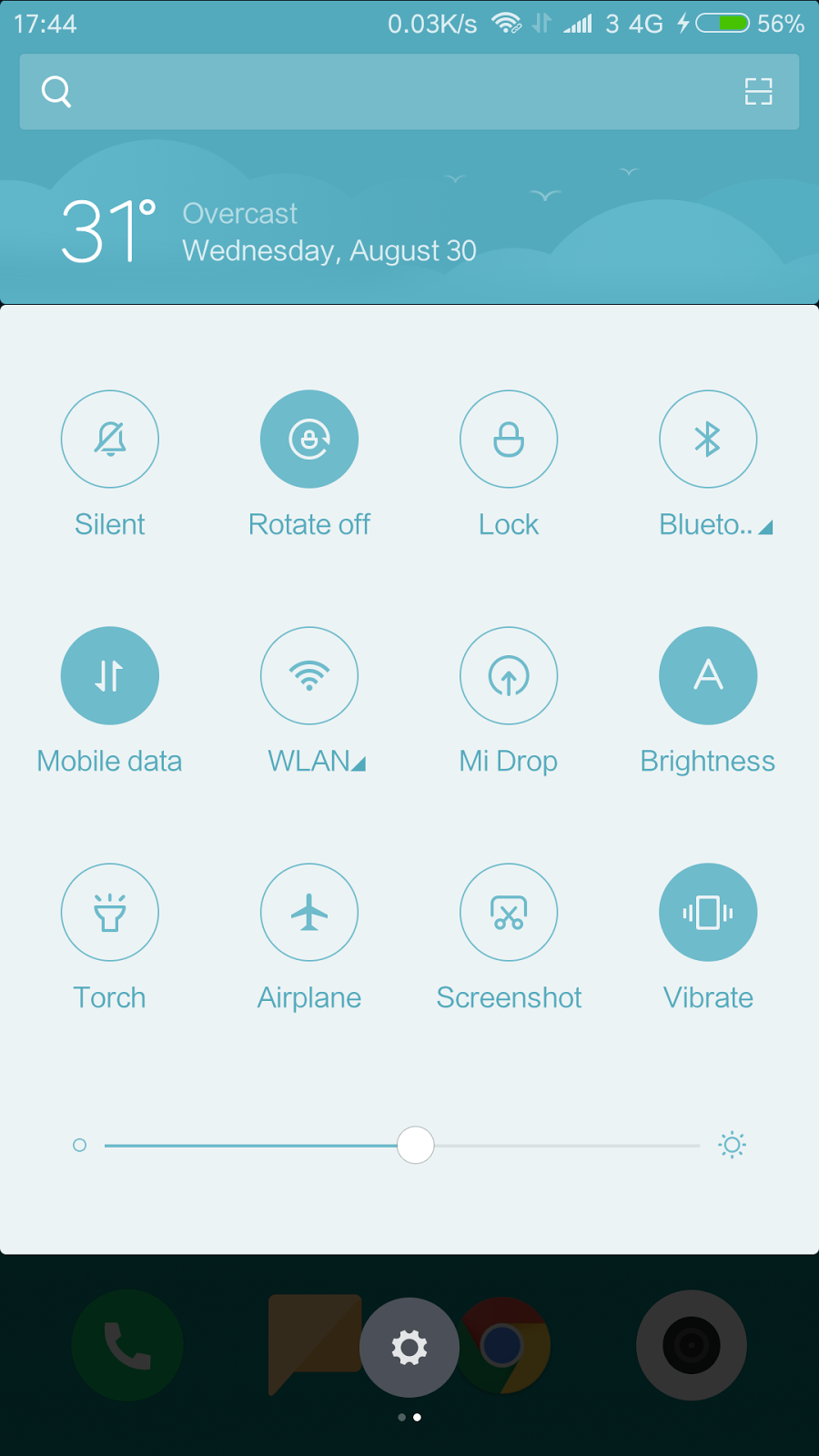The image size is (819, 1456).
Task: Enable Mi Drop
Action: coord(509,676)
